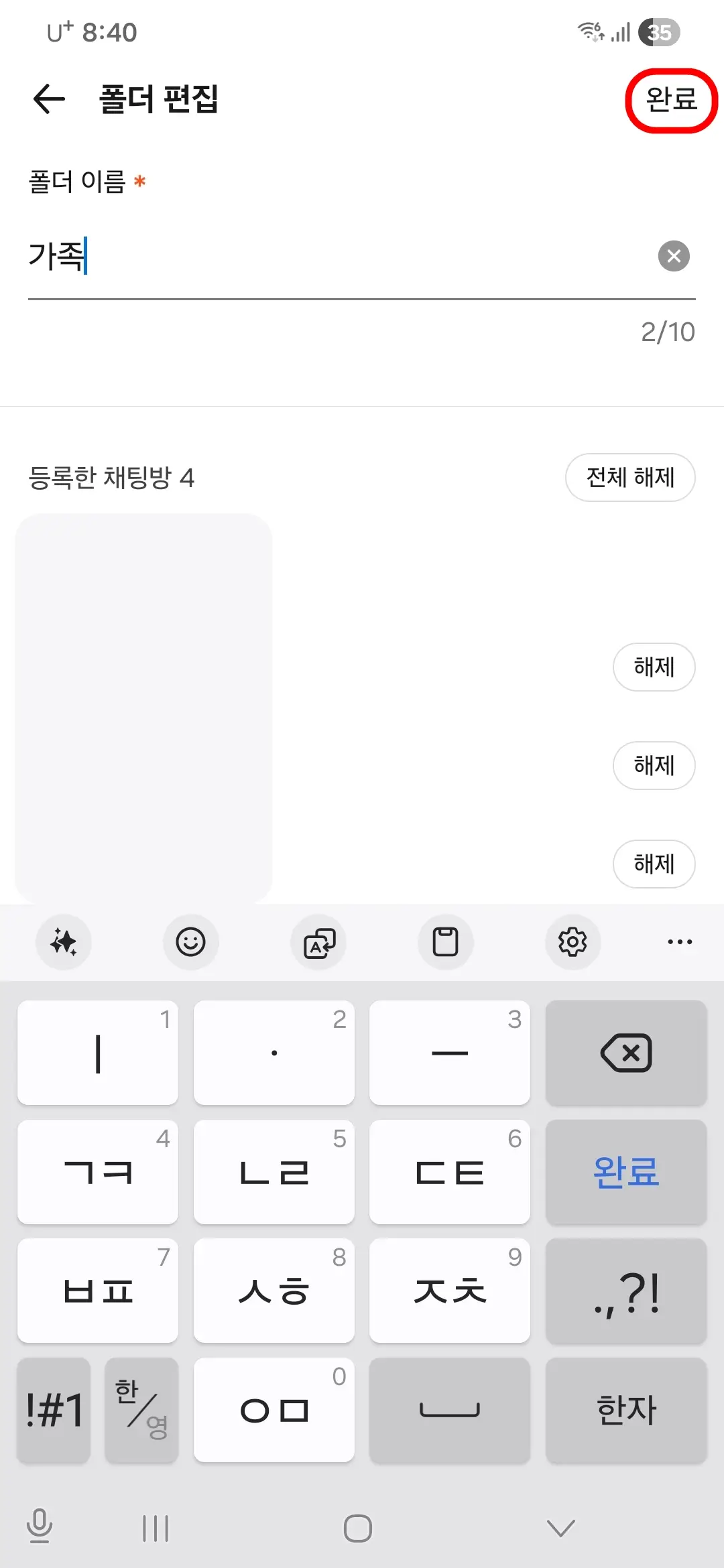Viewport: 724px width, 1568px height.
Task: Open the clipboard from keyboard toolbar
Action: point(445,942)
